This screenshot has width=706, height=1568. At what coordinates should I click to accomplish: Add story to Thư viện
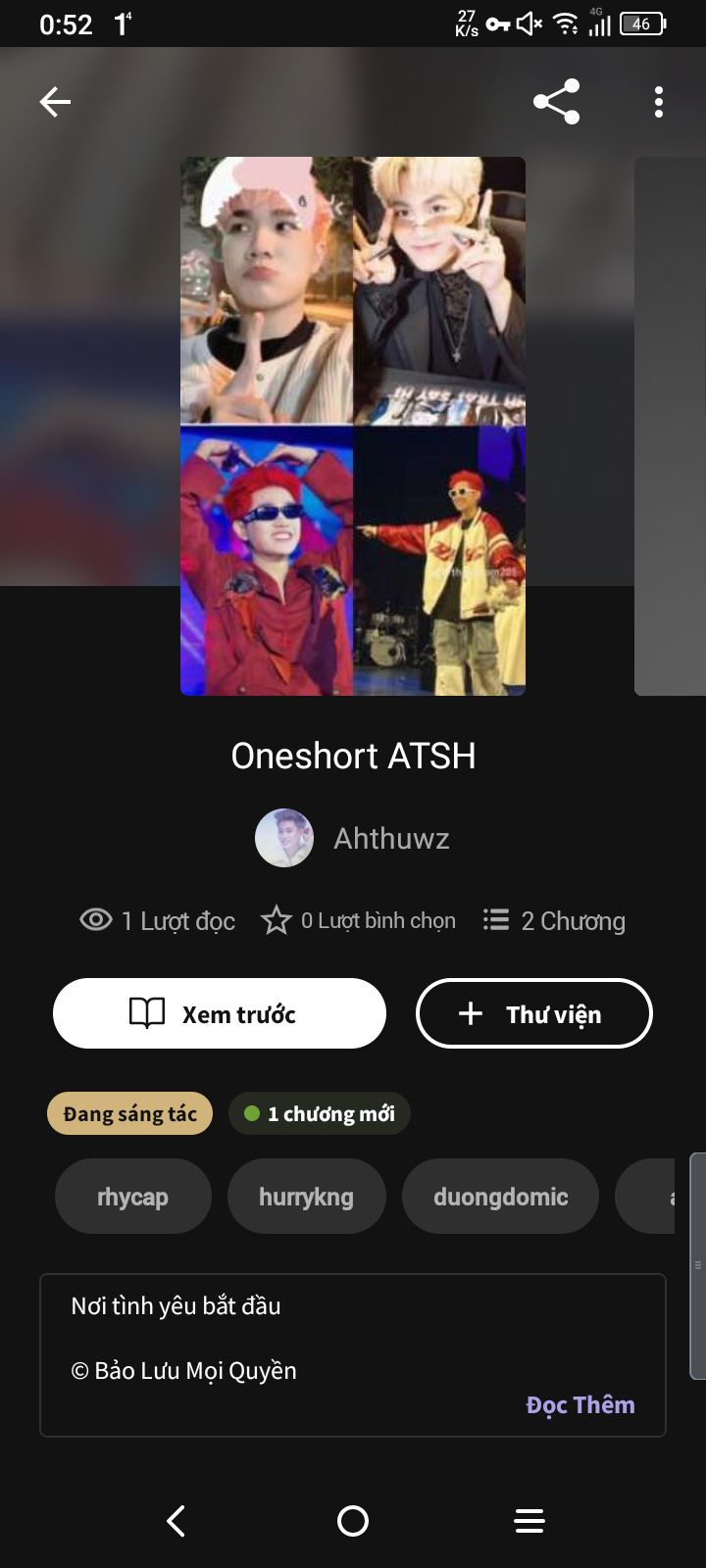[534, 1013]
